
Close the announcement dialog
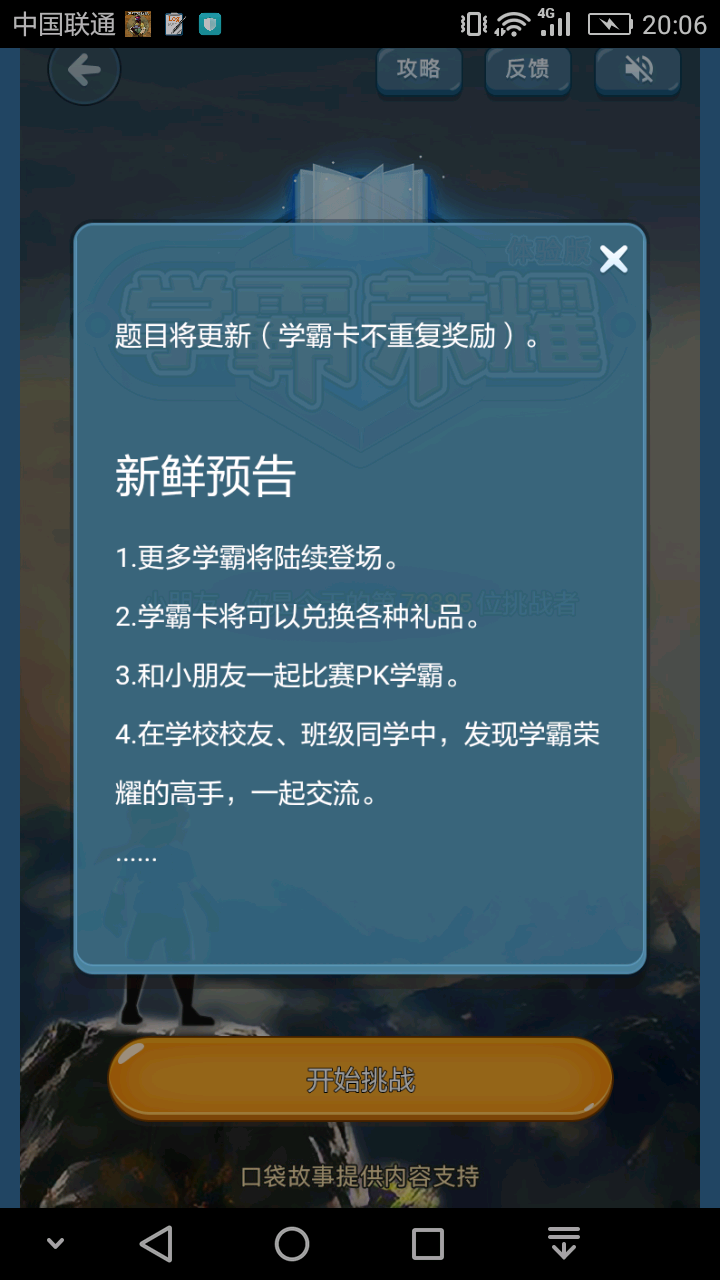tap(613, 260)
